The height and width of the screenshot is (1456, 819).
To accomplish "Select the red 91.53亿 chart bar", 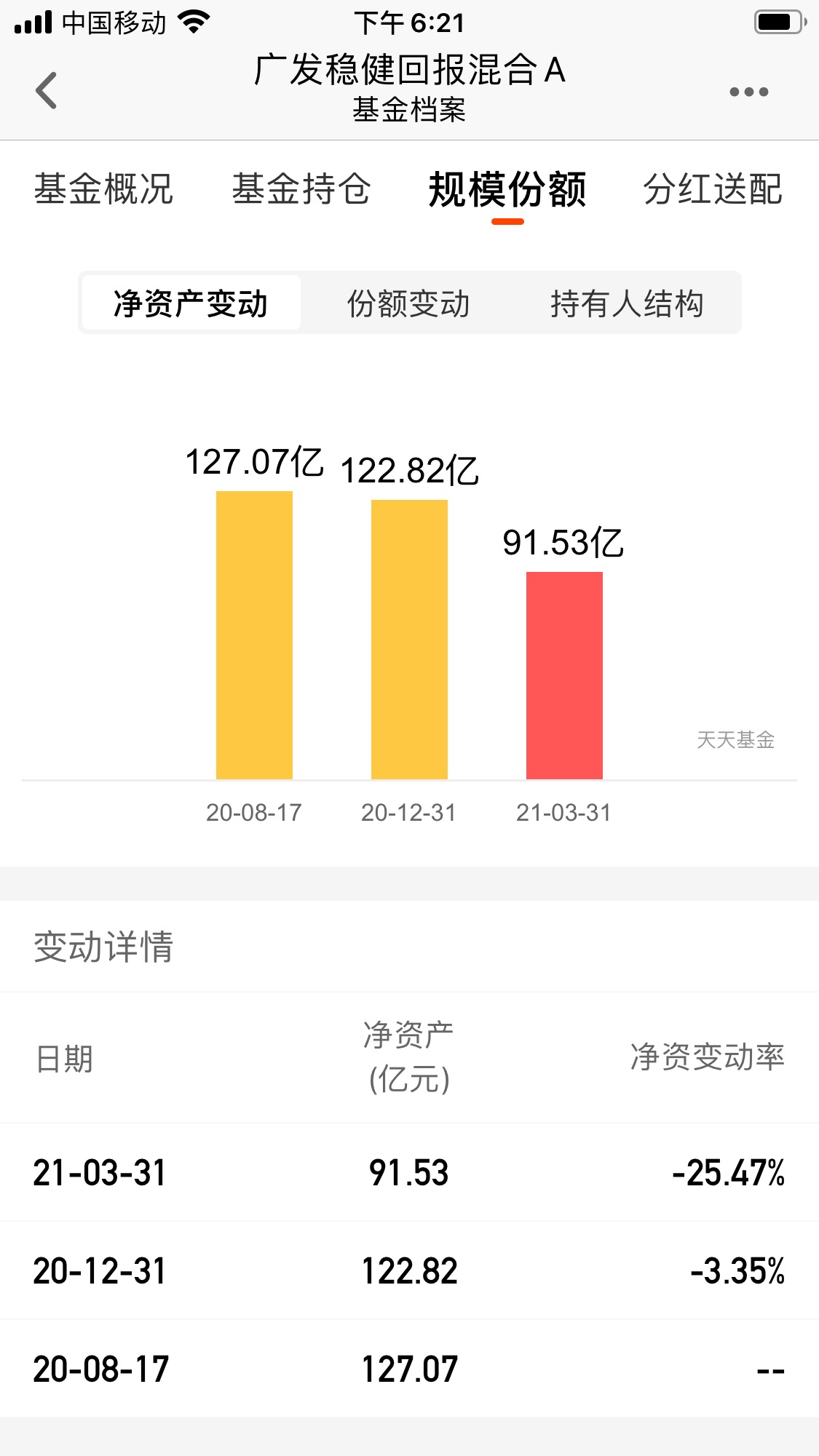I will coord(563,675).
